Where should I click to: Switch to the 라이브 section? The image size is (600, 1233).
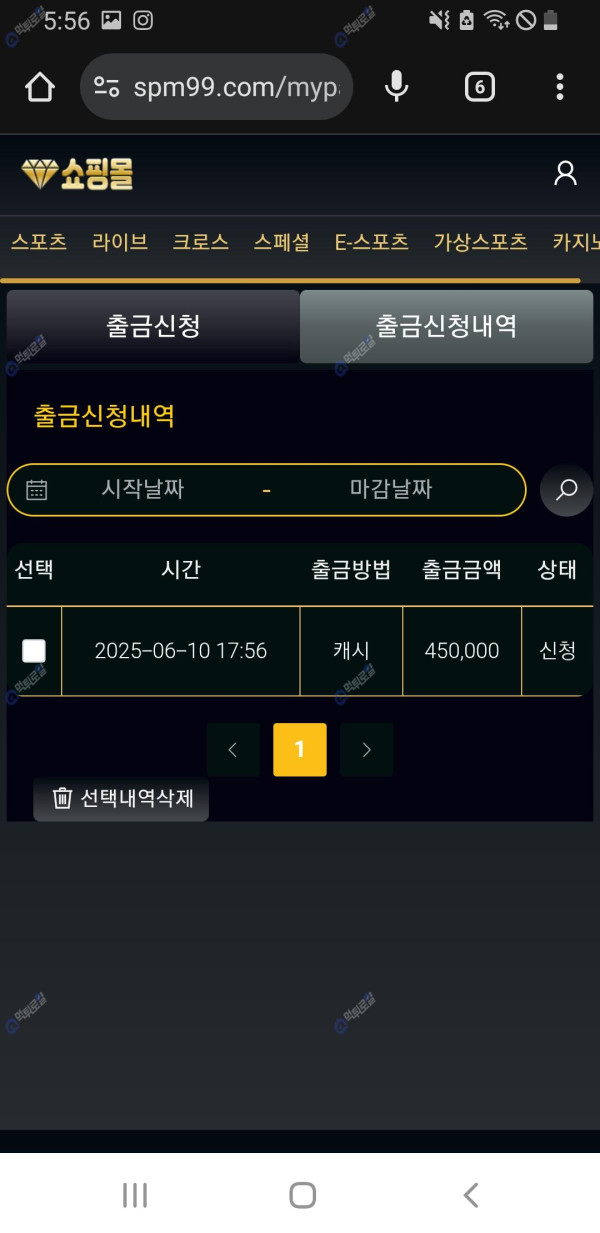(120, 242)
